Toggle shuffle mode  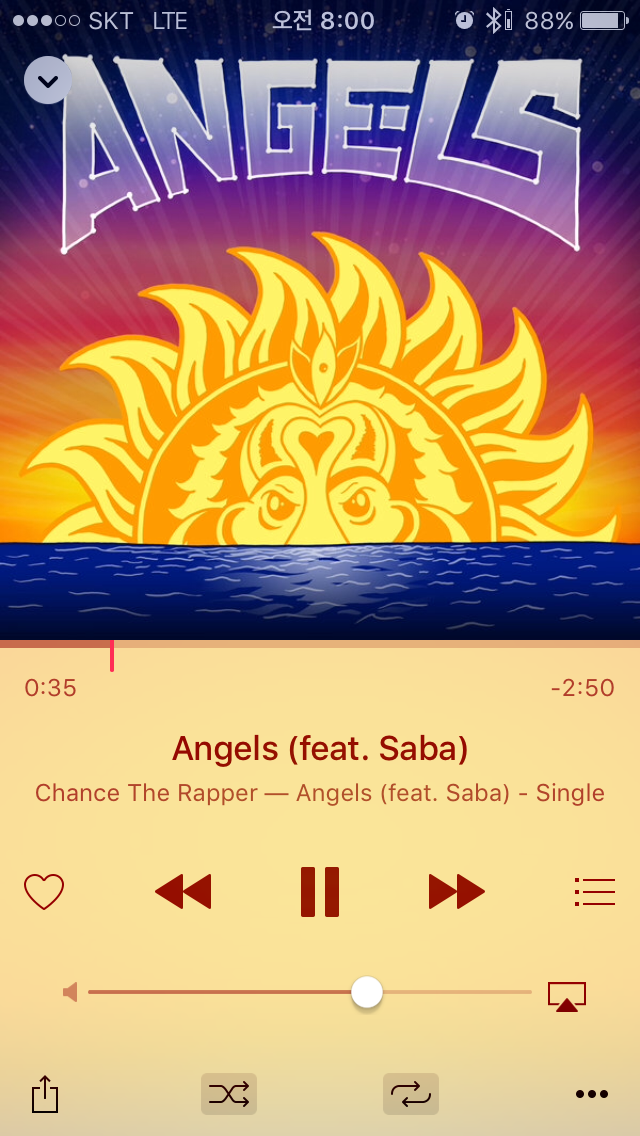coord(229,1094)
